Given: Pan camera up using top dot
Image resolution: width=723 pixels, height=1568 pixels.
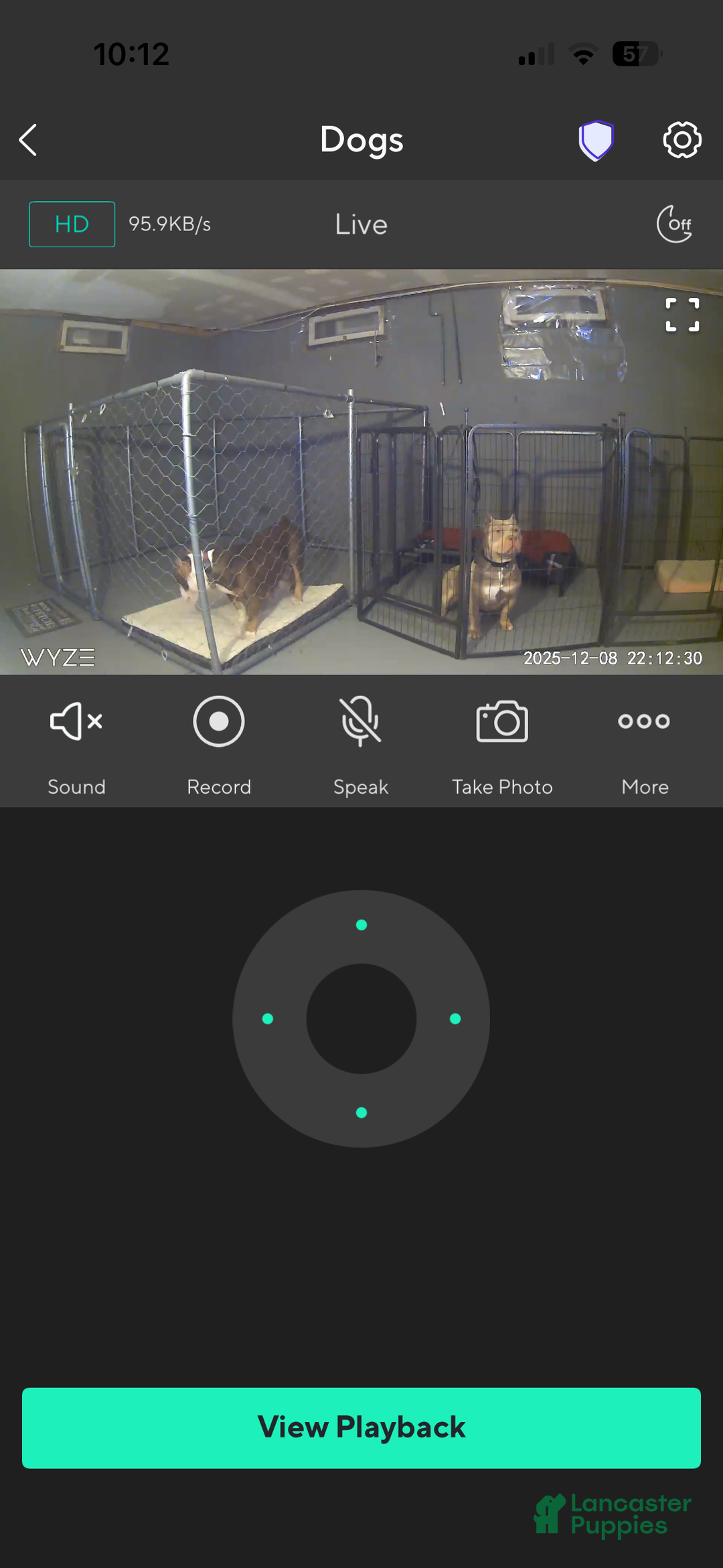Looking at the screenshot, I should click(361, 924).
